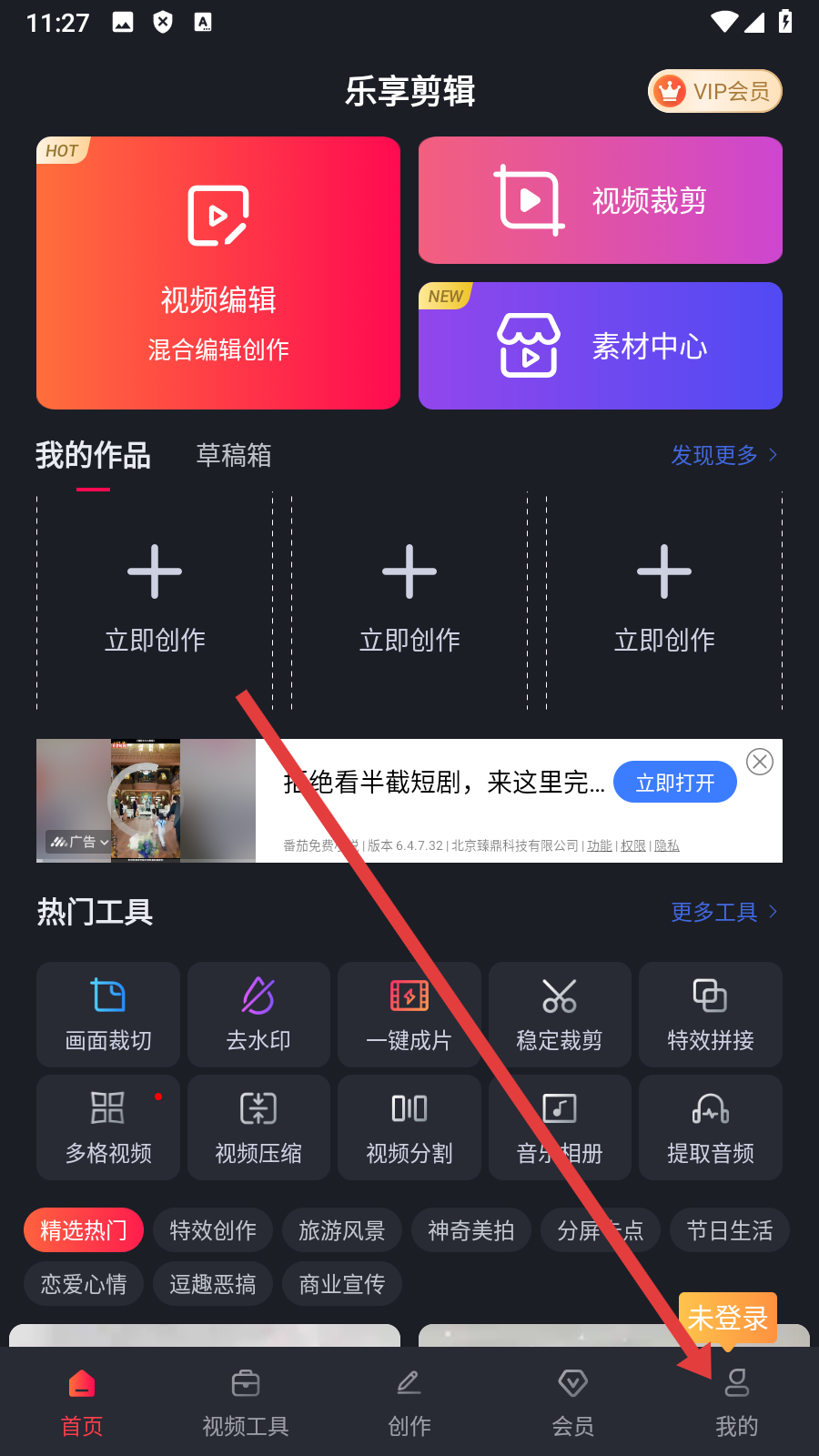This screenshot has width=819, height=1456.
Task: Launch the 一键成片 tool
Action: pyautogui.click(x=409, y=1015)
